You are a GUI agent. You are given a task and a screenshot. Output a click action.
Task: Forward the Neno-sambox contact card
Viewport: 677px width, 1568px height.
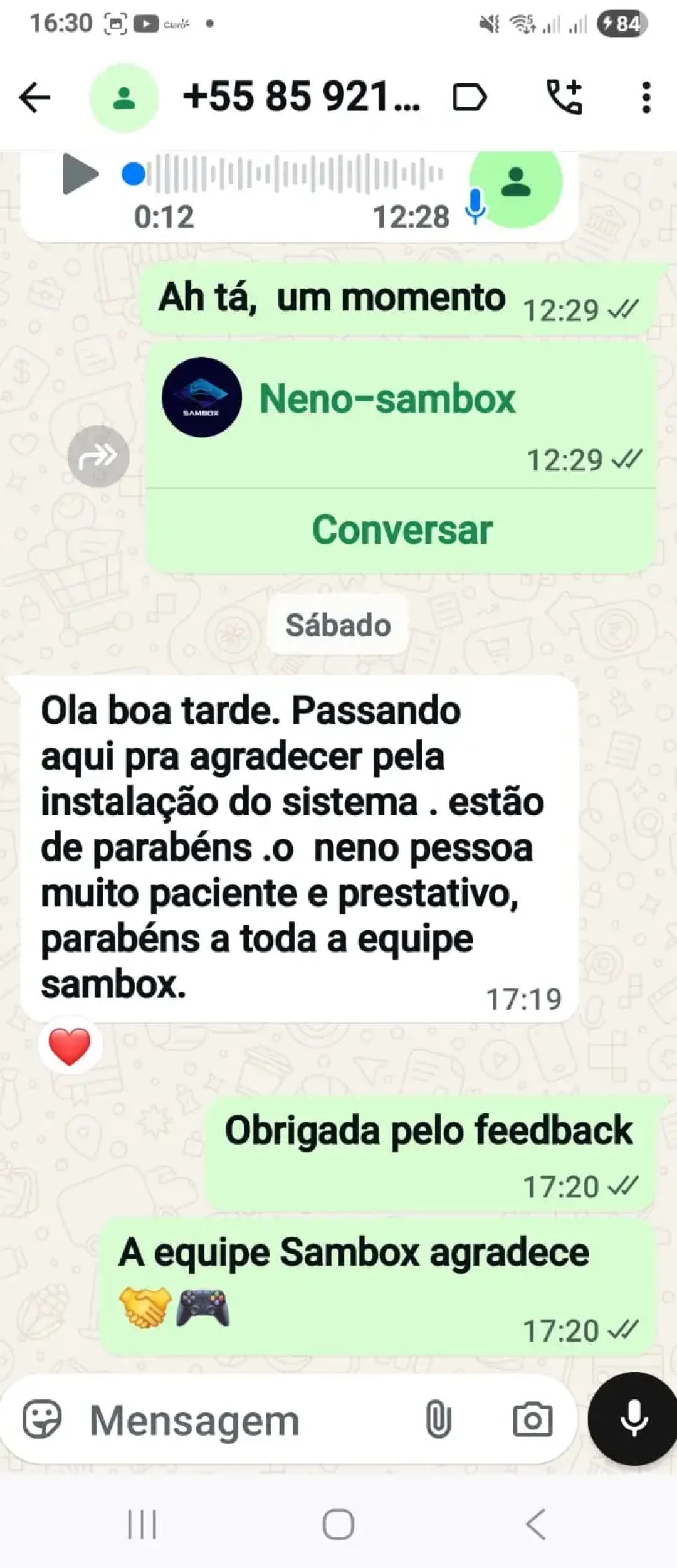(x=98, y=457)
